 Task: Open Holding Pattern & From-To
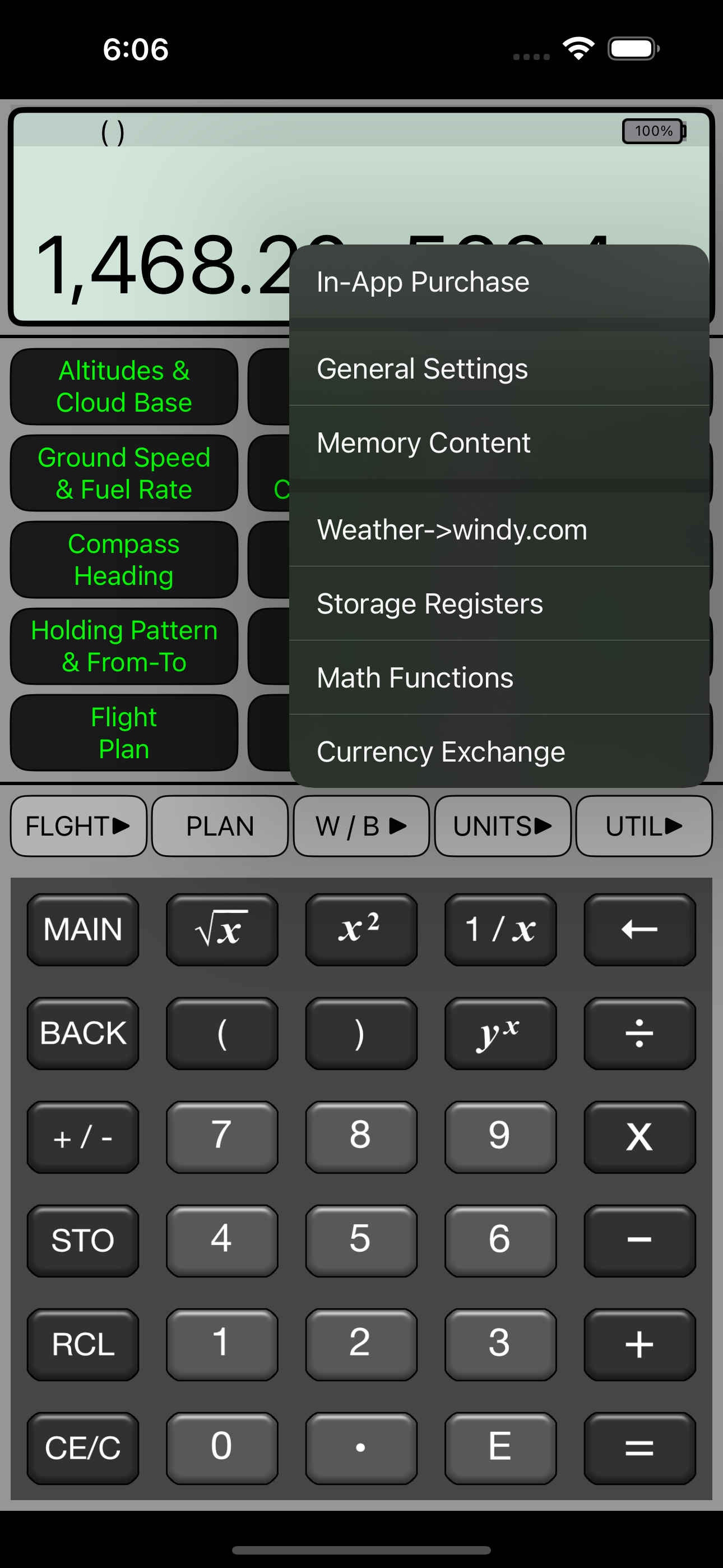[x=124, y=647]
